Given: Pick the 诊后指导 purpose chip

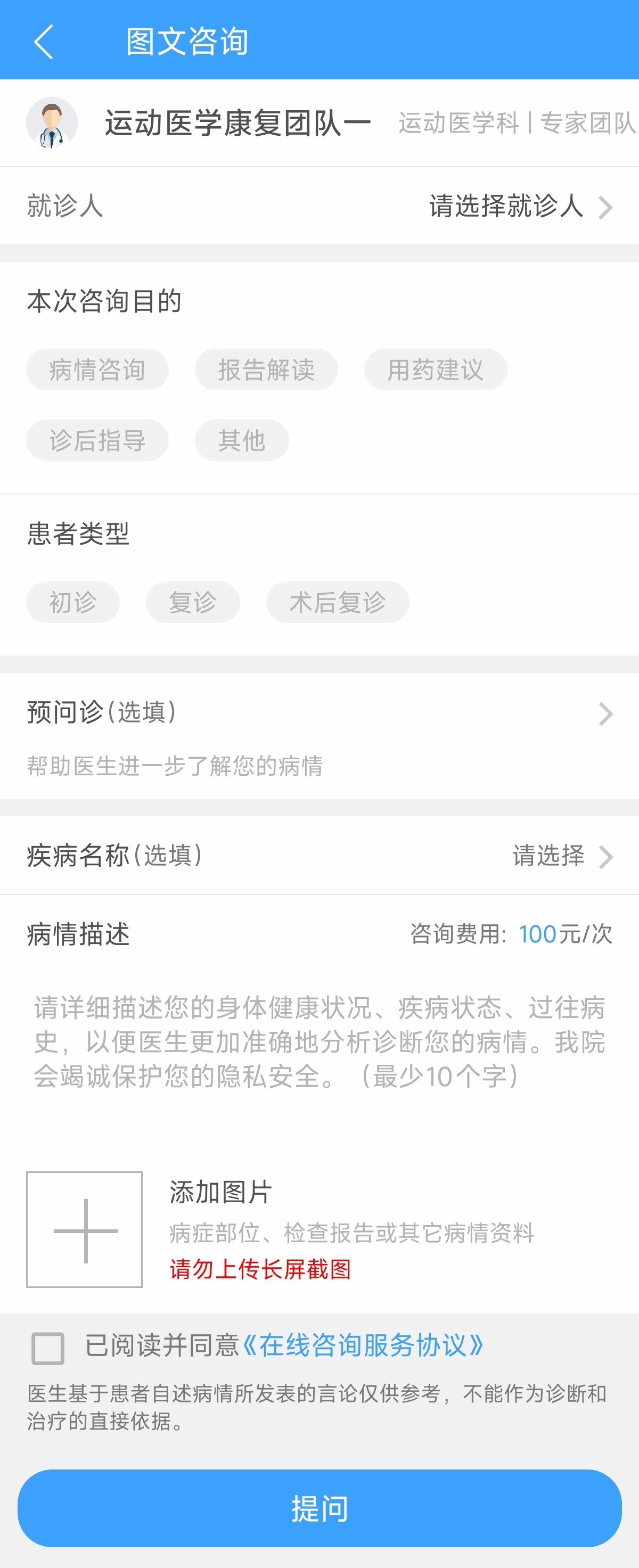Looking at the screenshot, I should (x=97, y=440).
